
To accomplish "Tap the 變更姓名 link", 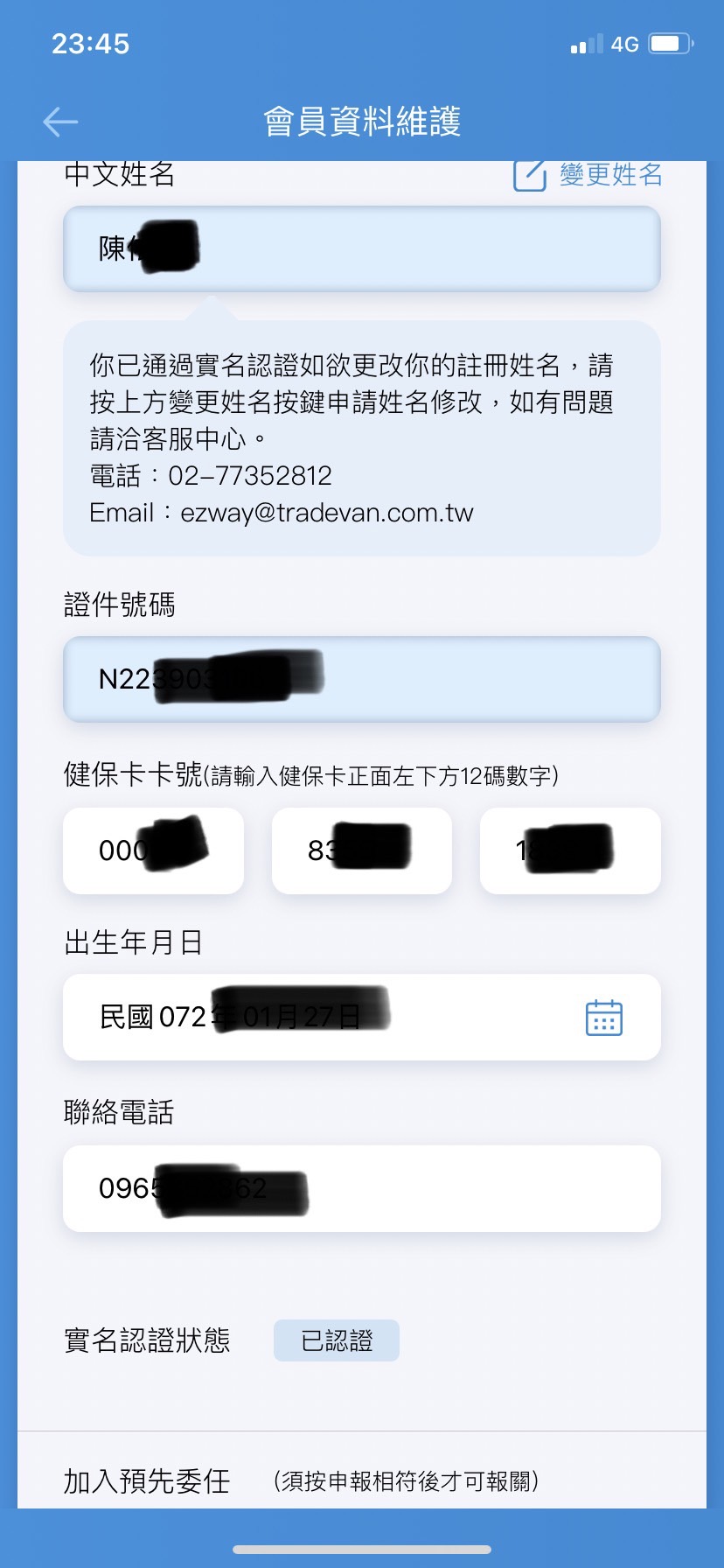I will 610,174.
